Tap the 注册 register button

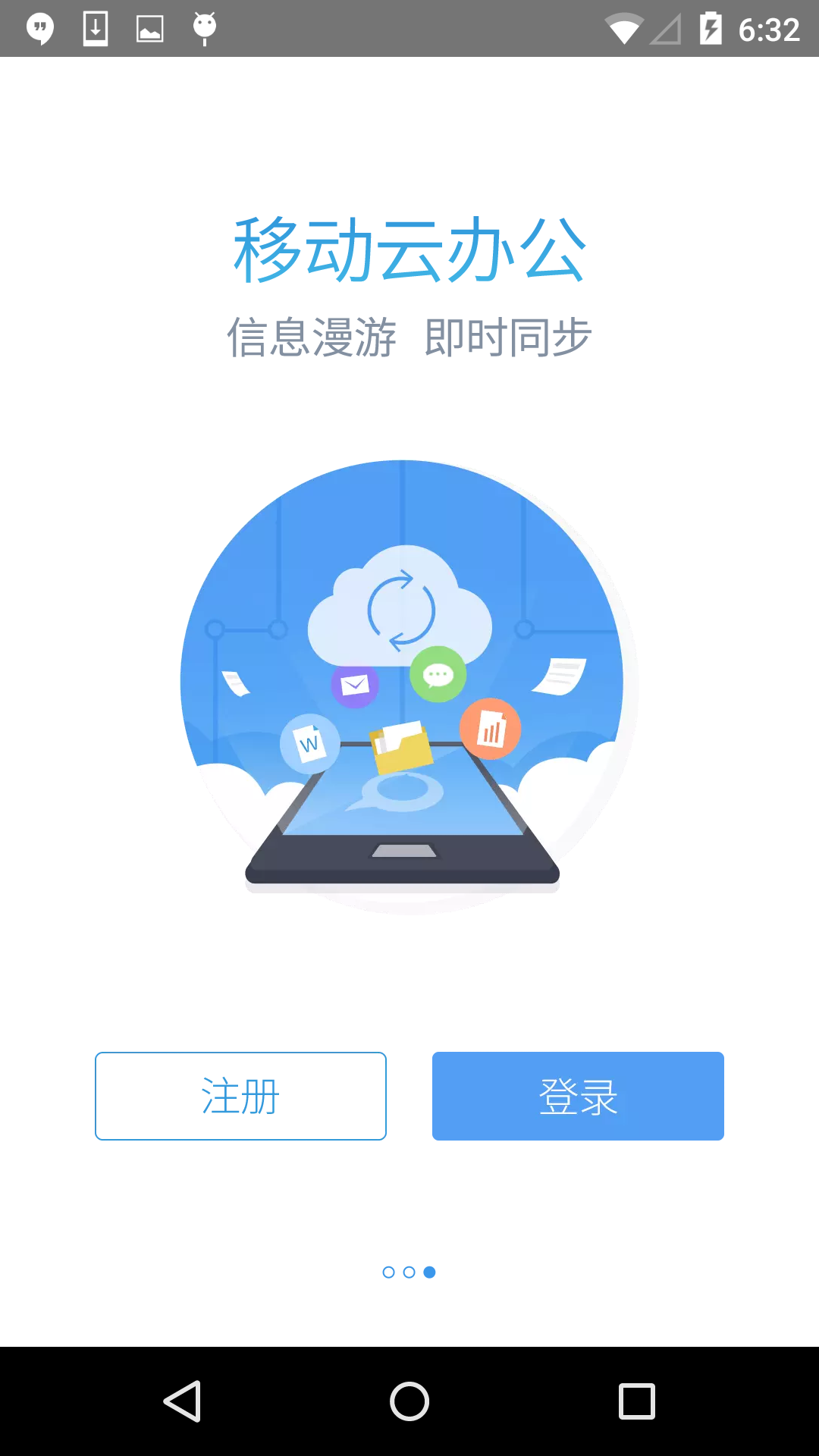(x=240, y=1096)
